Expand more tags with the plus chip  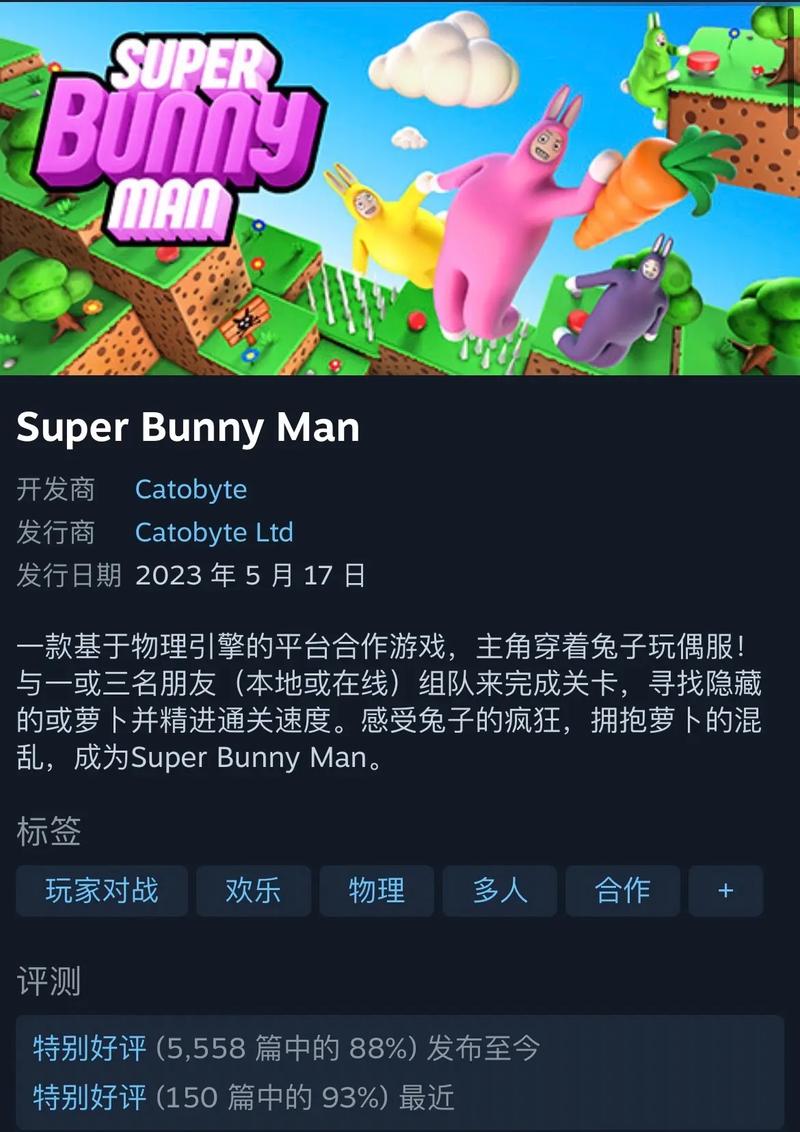[725, 891]
